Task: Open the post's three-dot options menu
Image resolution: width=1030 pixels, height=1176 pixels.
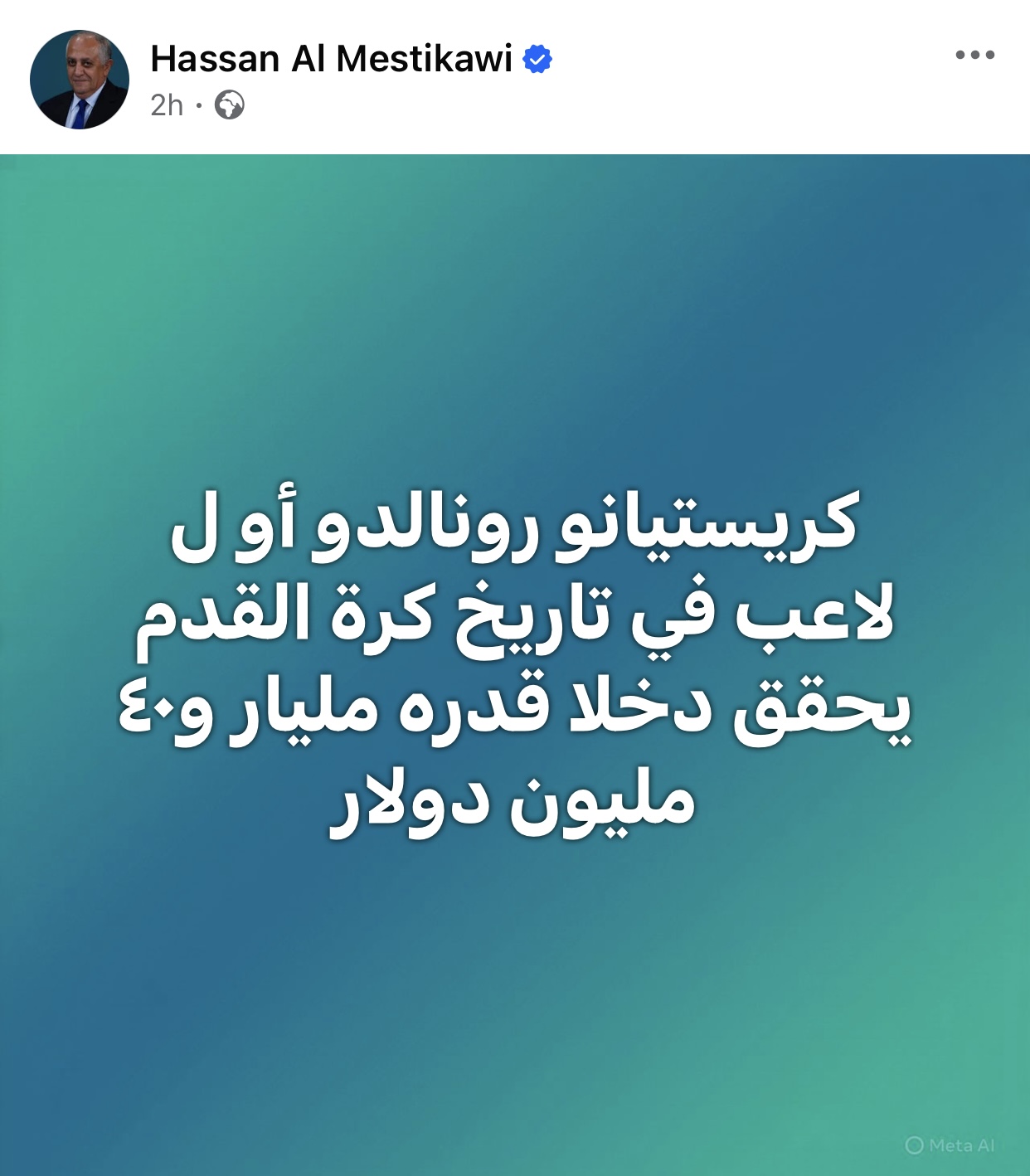Action: 974,56
